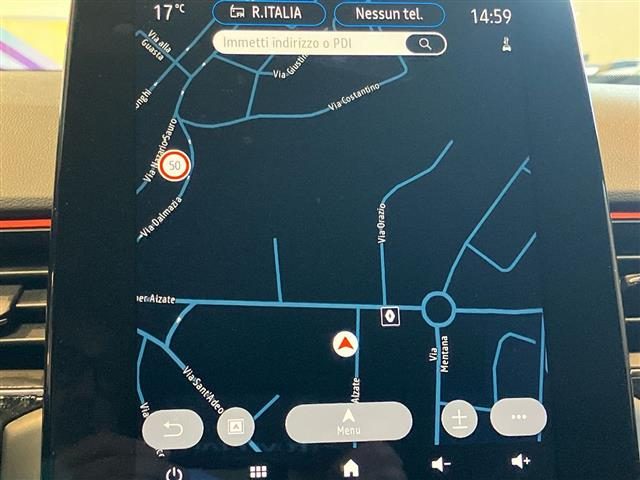This screenshot has height=480, width=640.
Task: Open the R.ITALIA radio source button
Action: tap(269, 14)
